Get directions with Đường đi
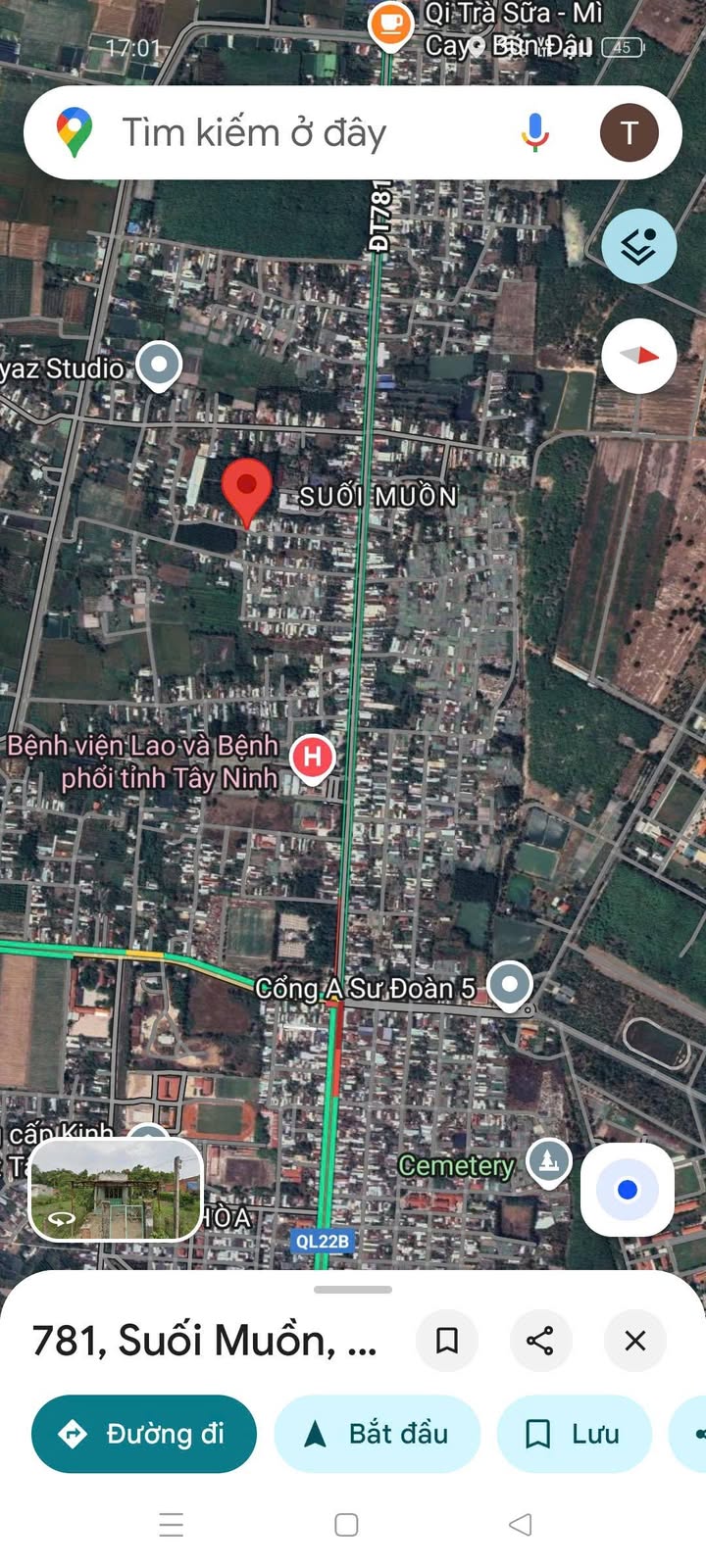 click(x=144, y=1434)
